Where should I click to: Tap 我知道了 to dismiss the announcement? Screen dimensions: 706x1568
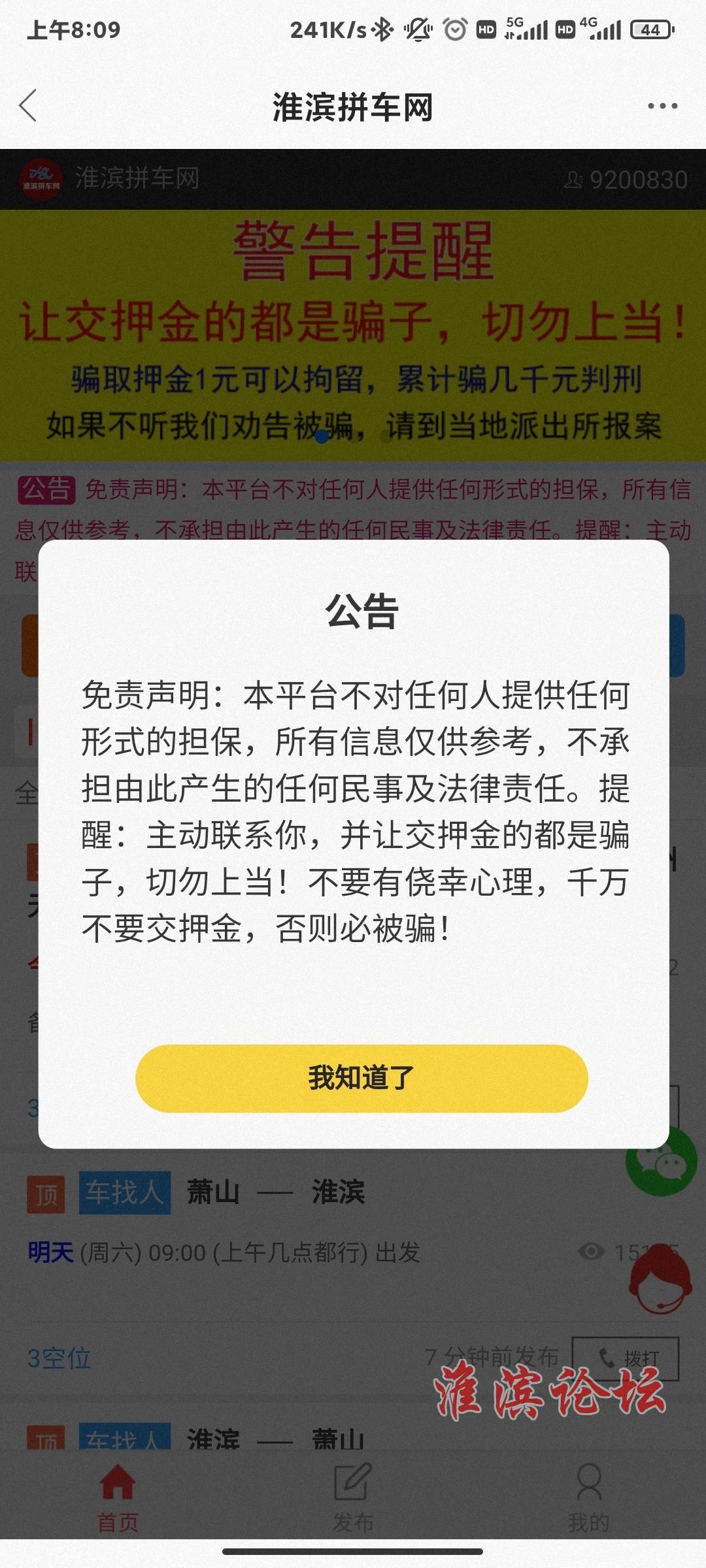point(361,1078)
